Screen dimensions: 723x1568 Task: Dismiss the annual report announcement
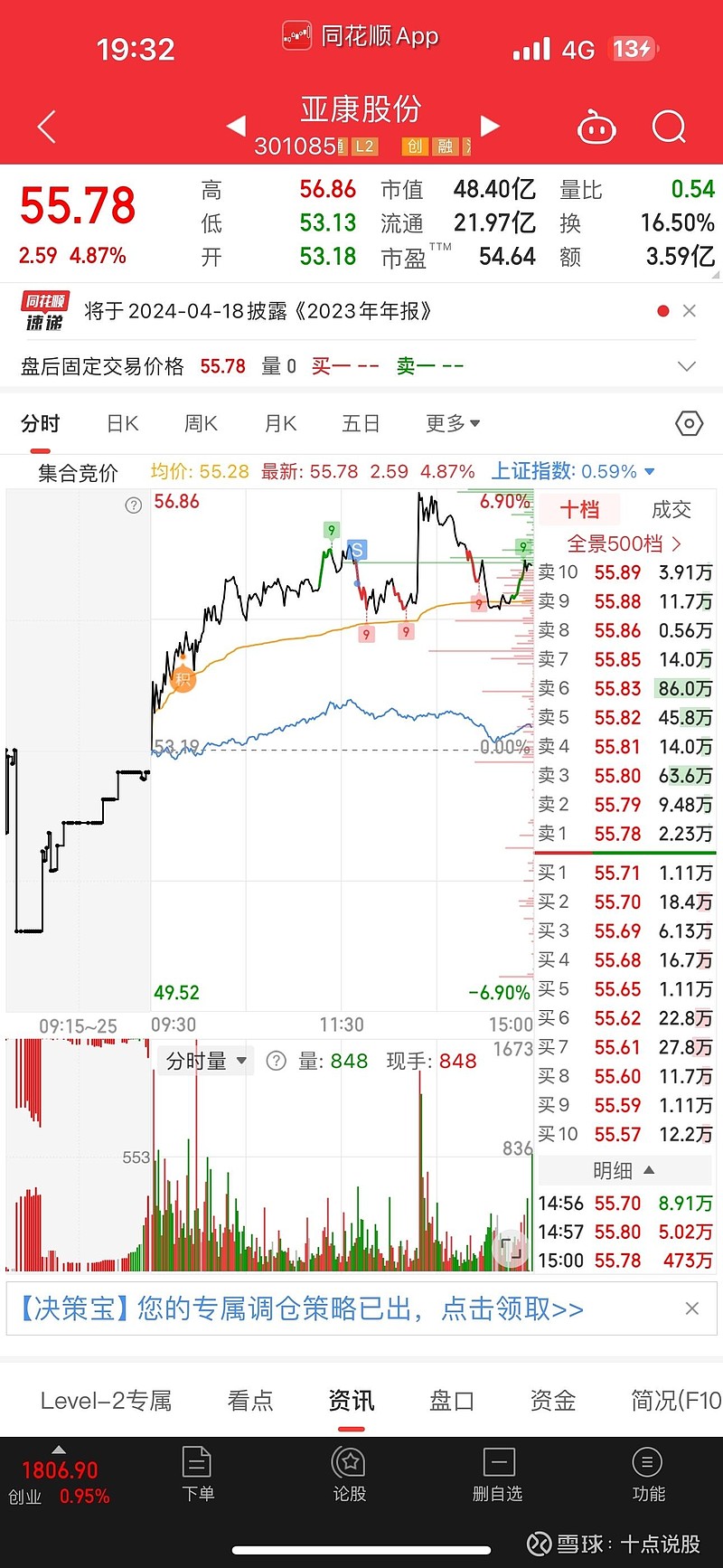click(x=690, y=310)
